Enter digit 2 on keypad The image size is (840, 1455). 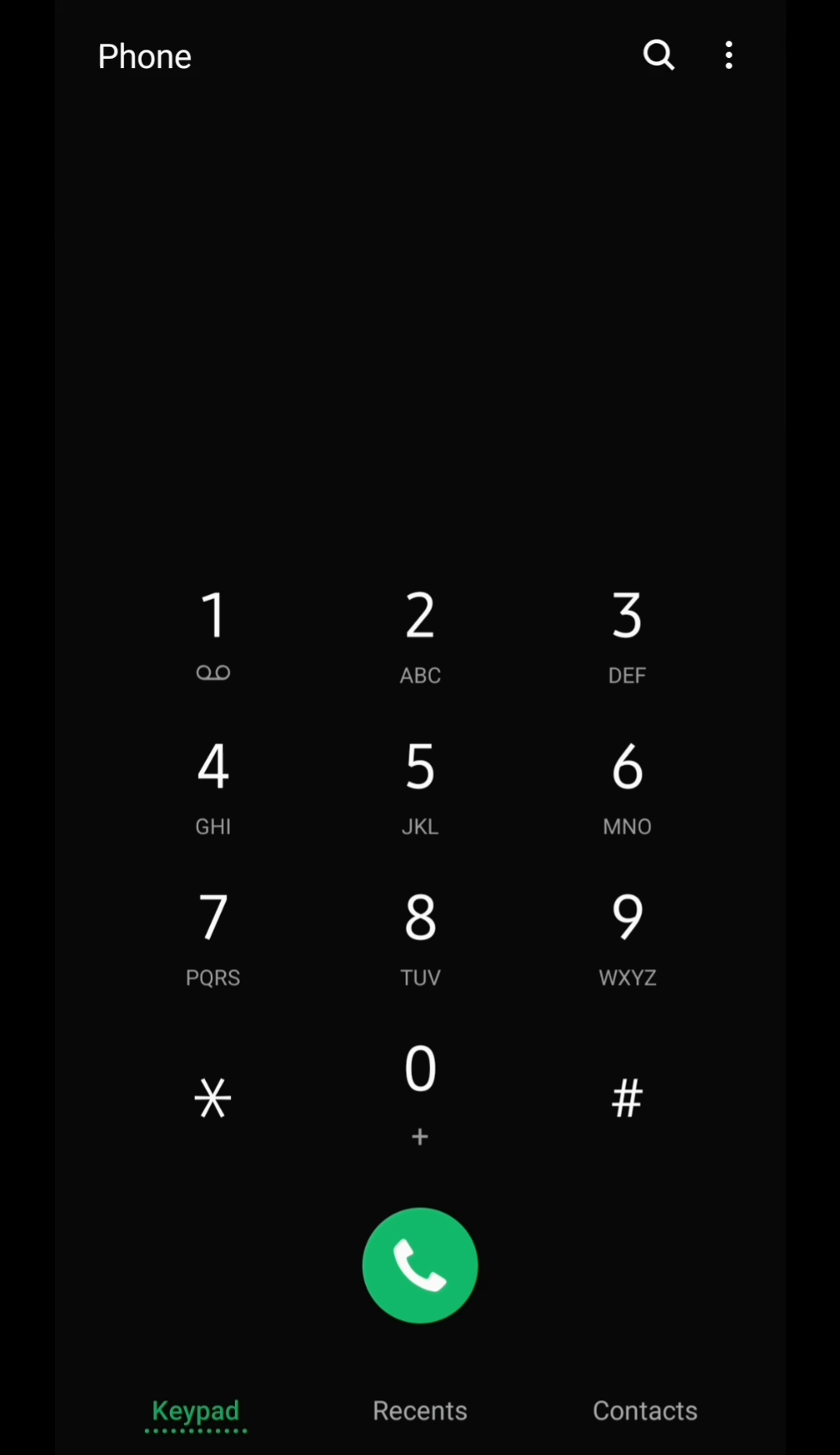(x=420, y=636)
